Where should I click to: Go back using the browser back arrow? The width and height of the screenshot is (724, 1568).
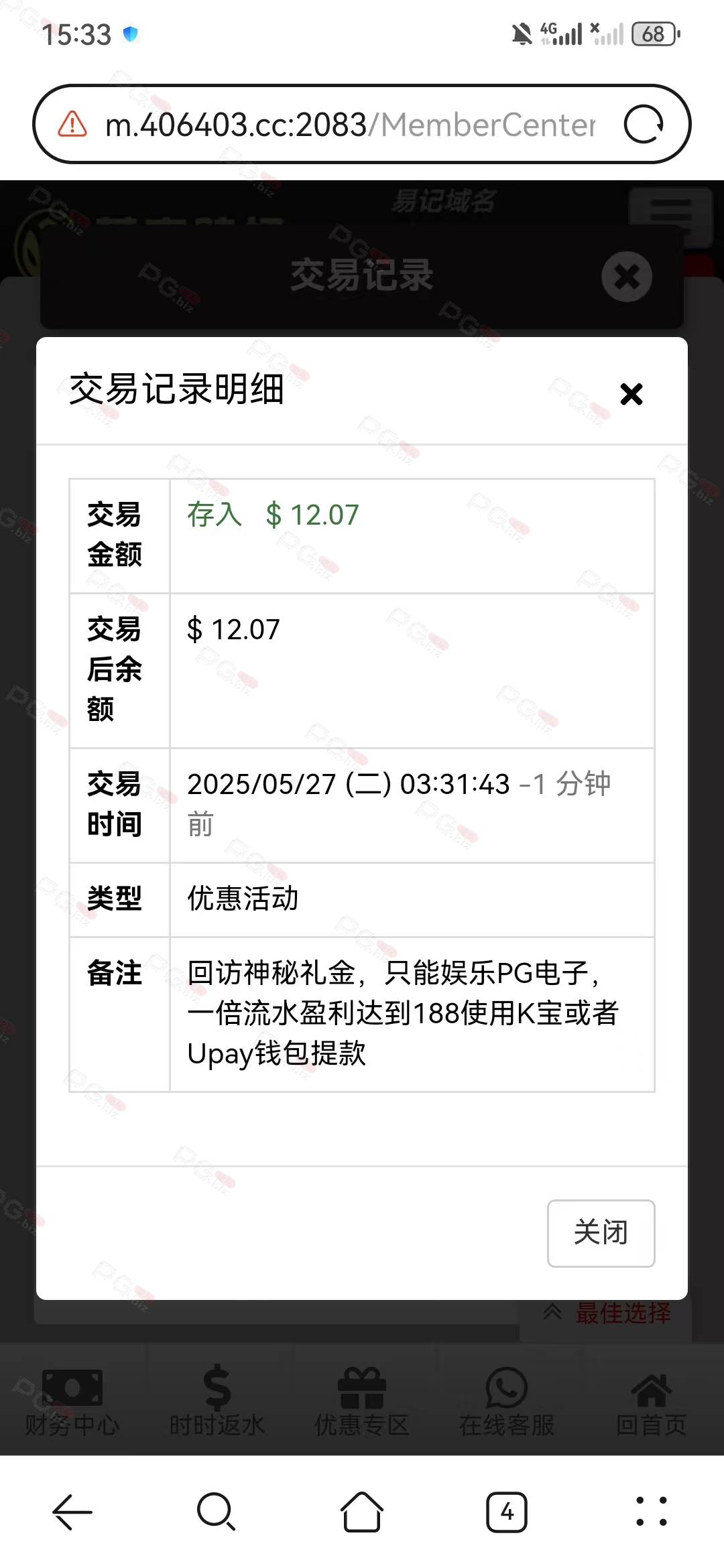point(72,1512)
